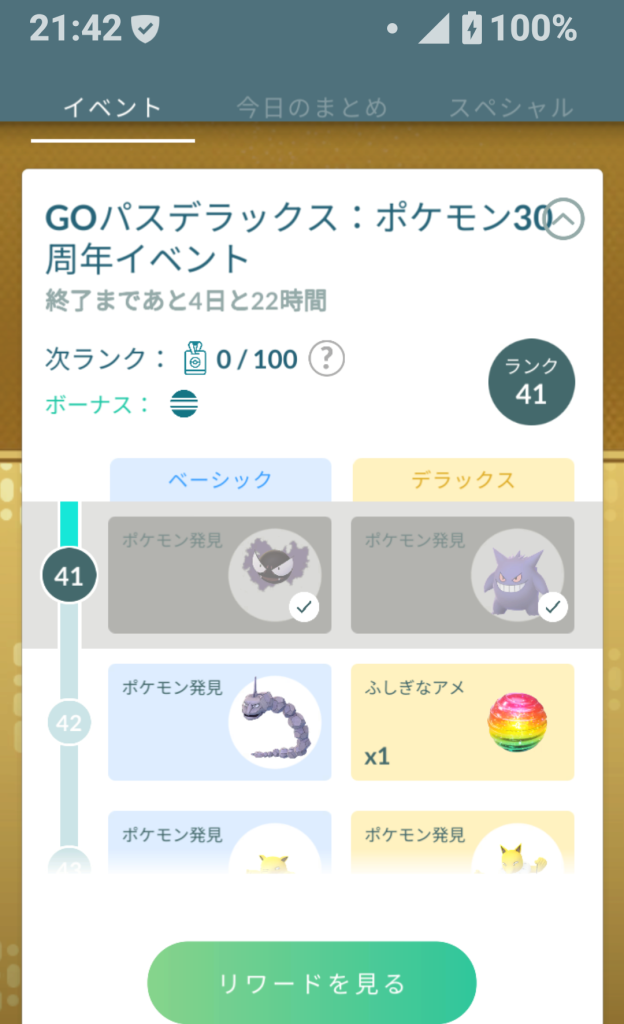Collapse the GOパスデラックス event card
This screenshot has height=1024, width=624.
point(565,219)
